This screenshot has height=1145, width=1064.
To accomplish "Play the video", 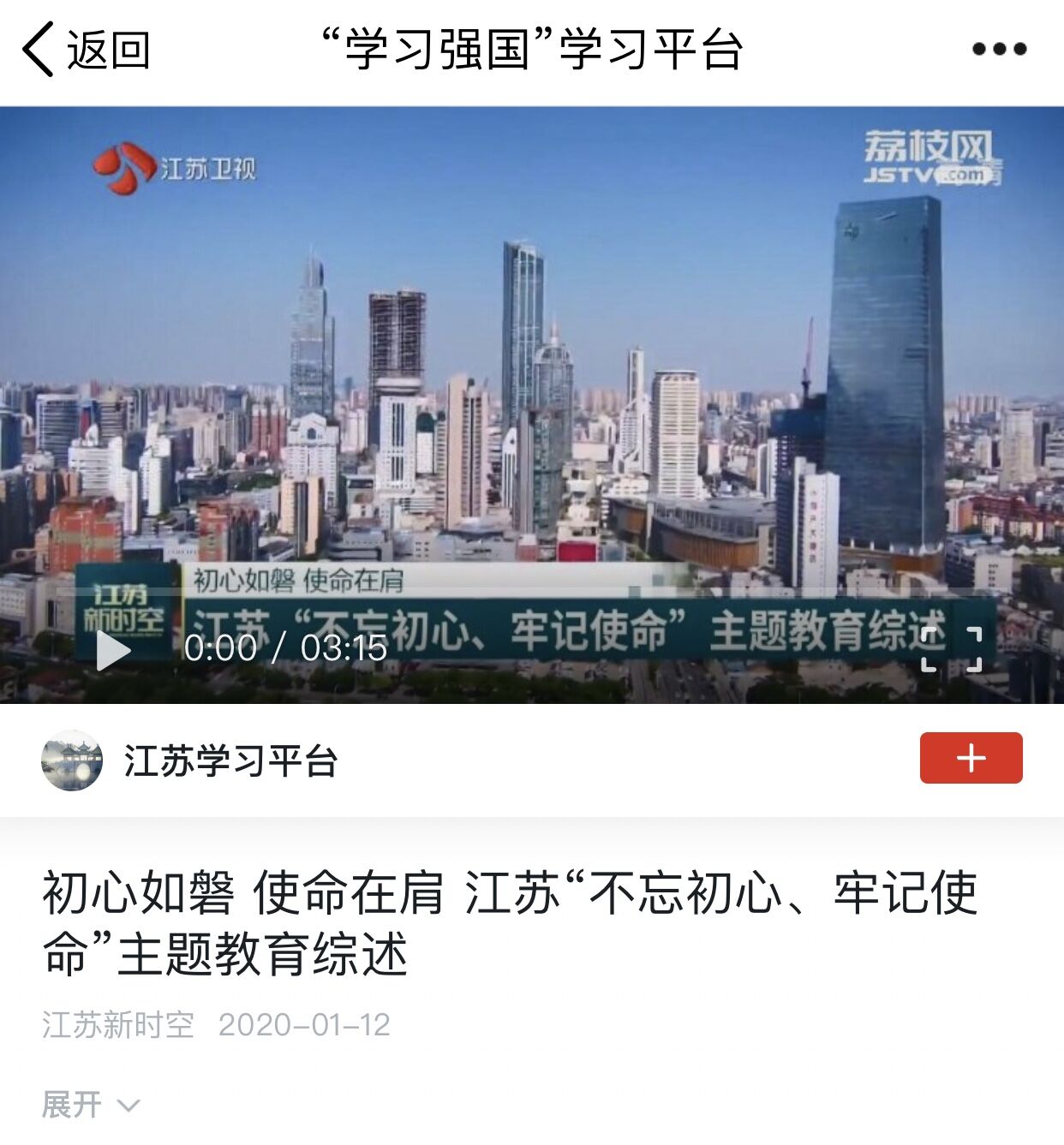I will (x=113, y=649).
